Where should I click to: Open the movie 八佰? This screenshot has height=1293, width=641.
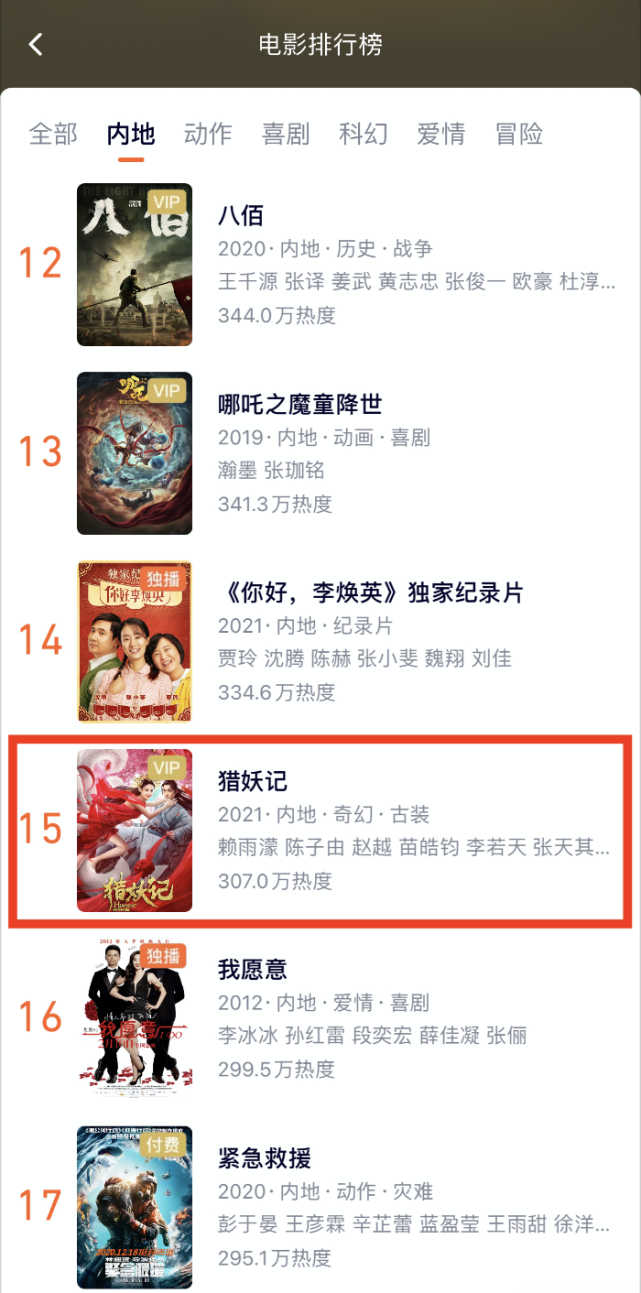[320, 264]
